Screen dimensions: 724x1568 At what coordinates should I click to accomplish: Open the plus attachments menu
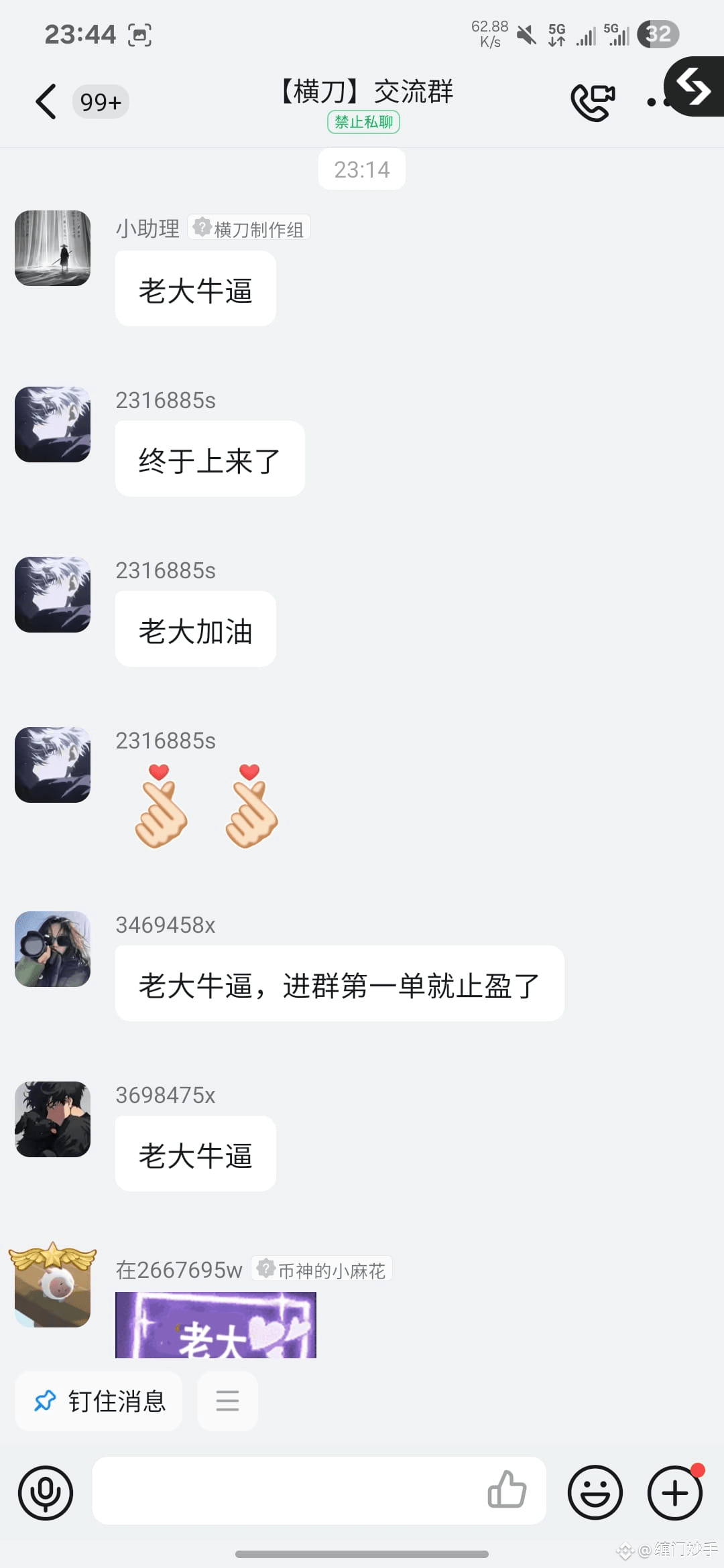[x=675, y=1493]
